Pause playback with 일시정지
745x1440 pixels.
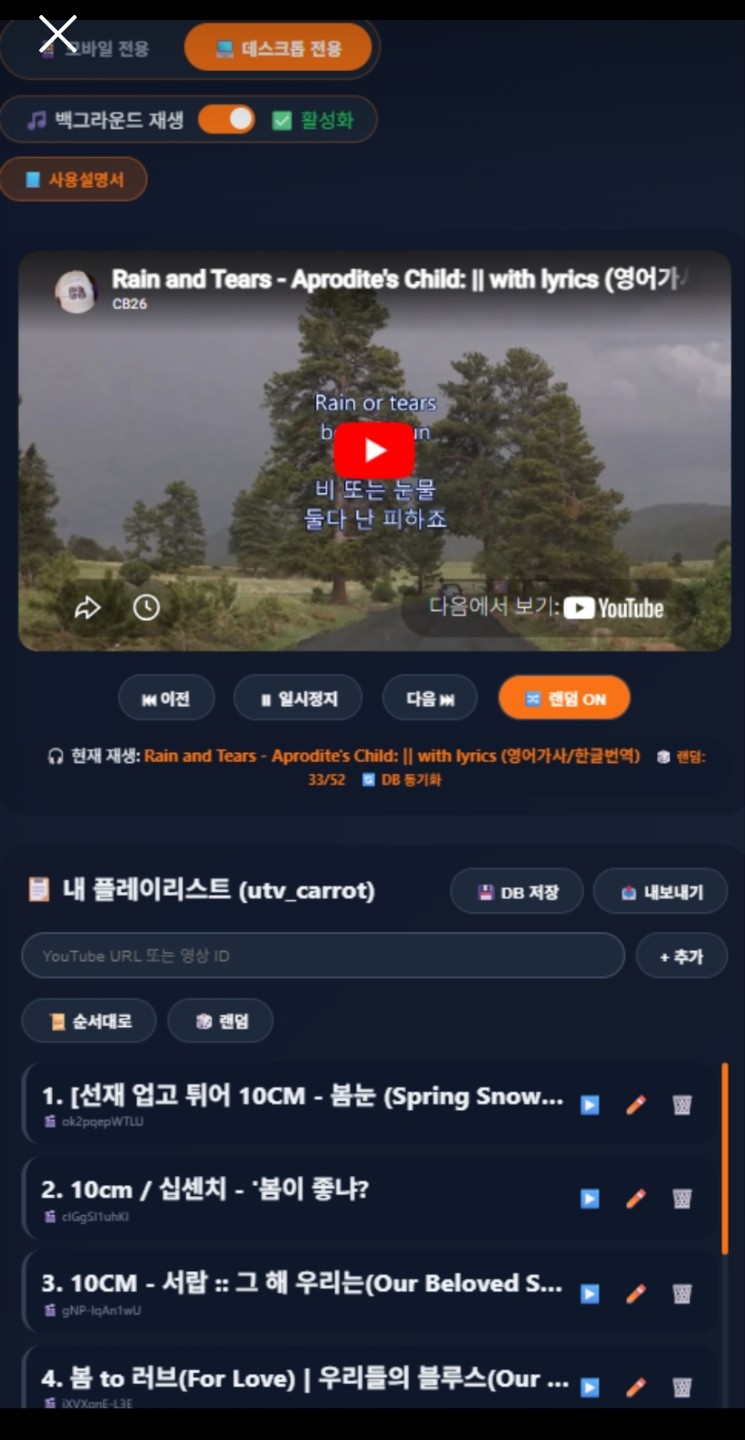tap(299, 699)
